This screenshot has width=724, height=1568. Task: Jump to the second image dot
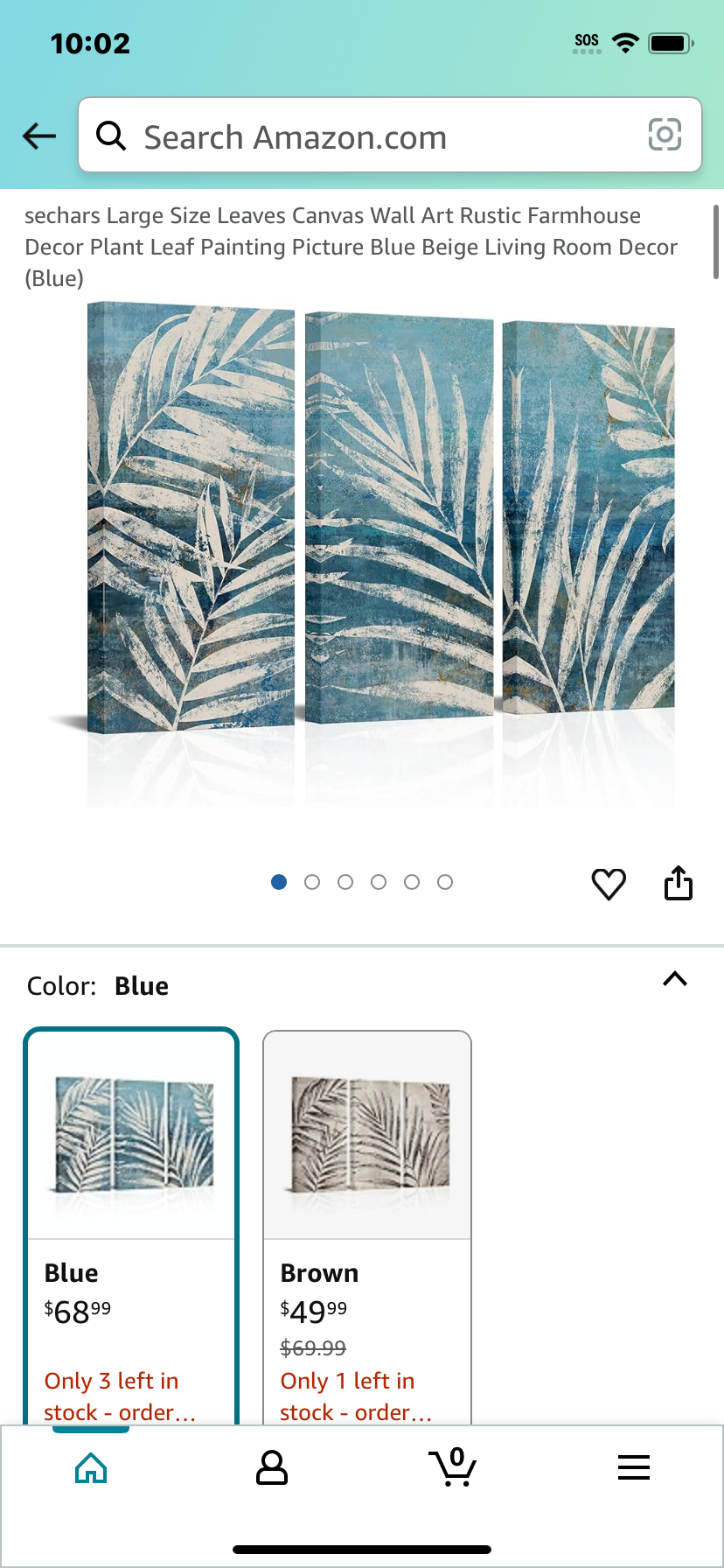click(x=312, y=882)
